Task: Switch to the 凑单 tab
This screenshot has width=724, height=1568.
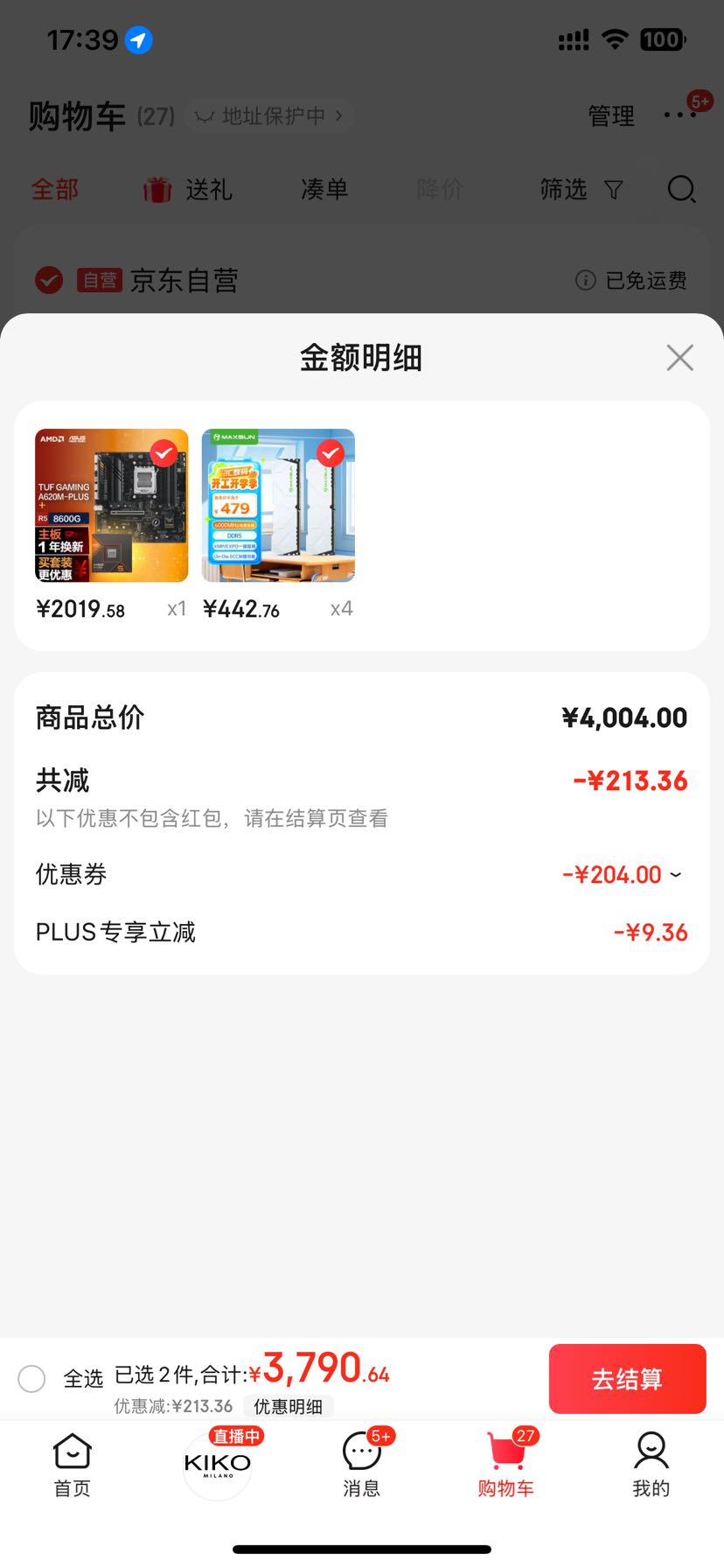Action: pyautogui.click(x=324, y=189)
